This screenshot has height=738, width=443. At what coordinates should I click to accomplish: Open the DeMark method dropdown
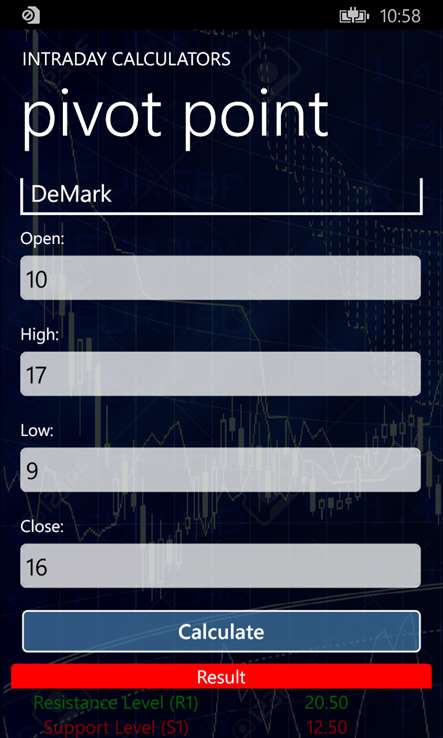coord(221,196)
